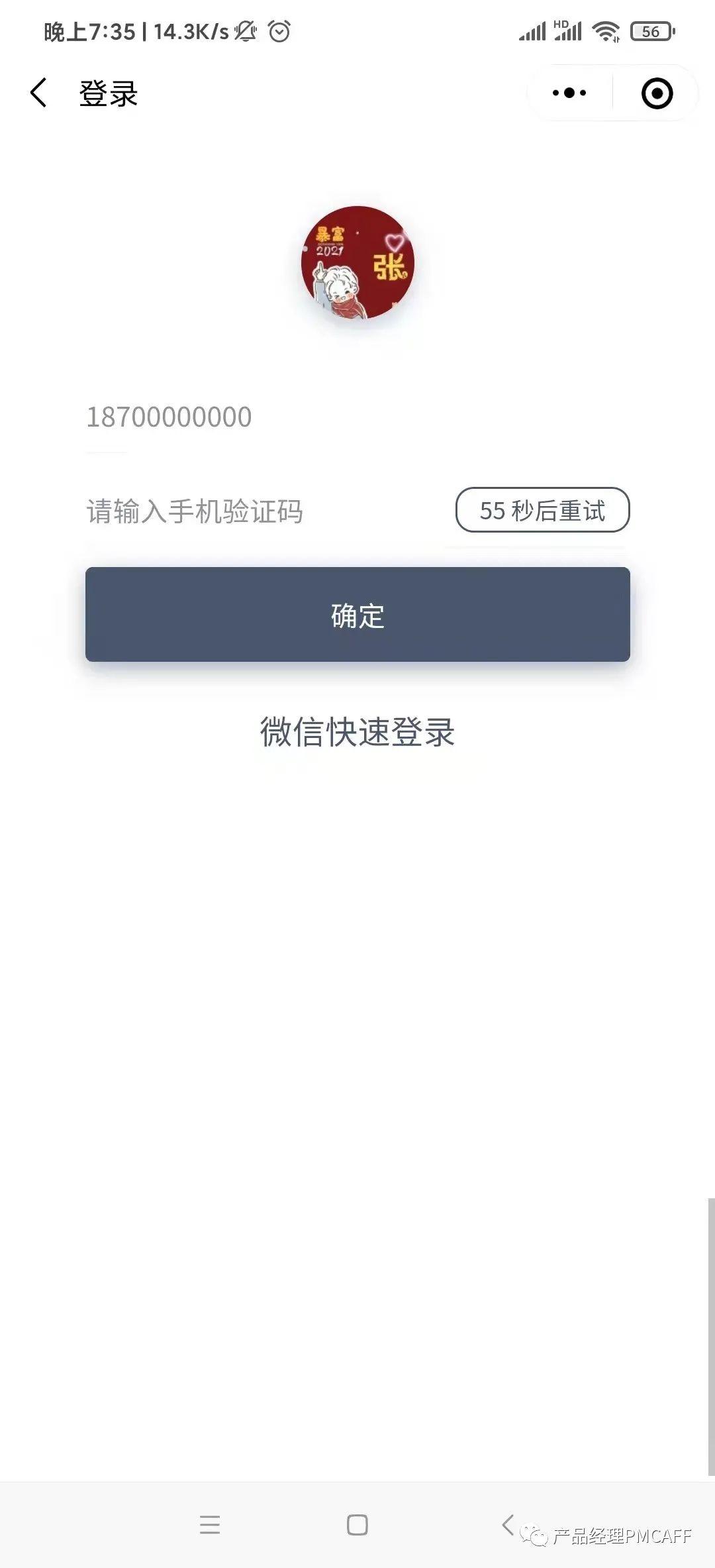
Task: Tap the alarm clock status bar icon
Action: pyautogui.click(x=278, y=30)
